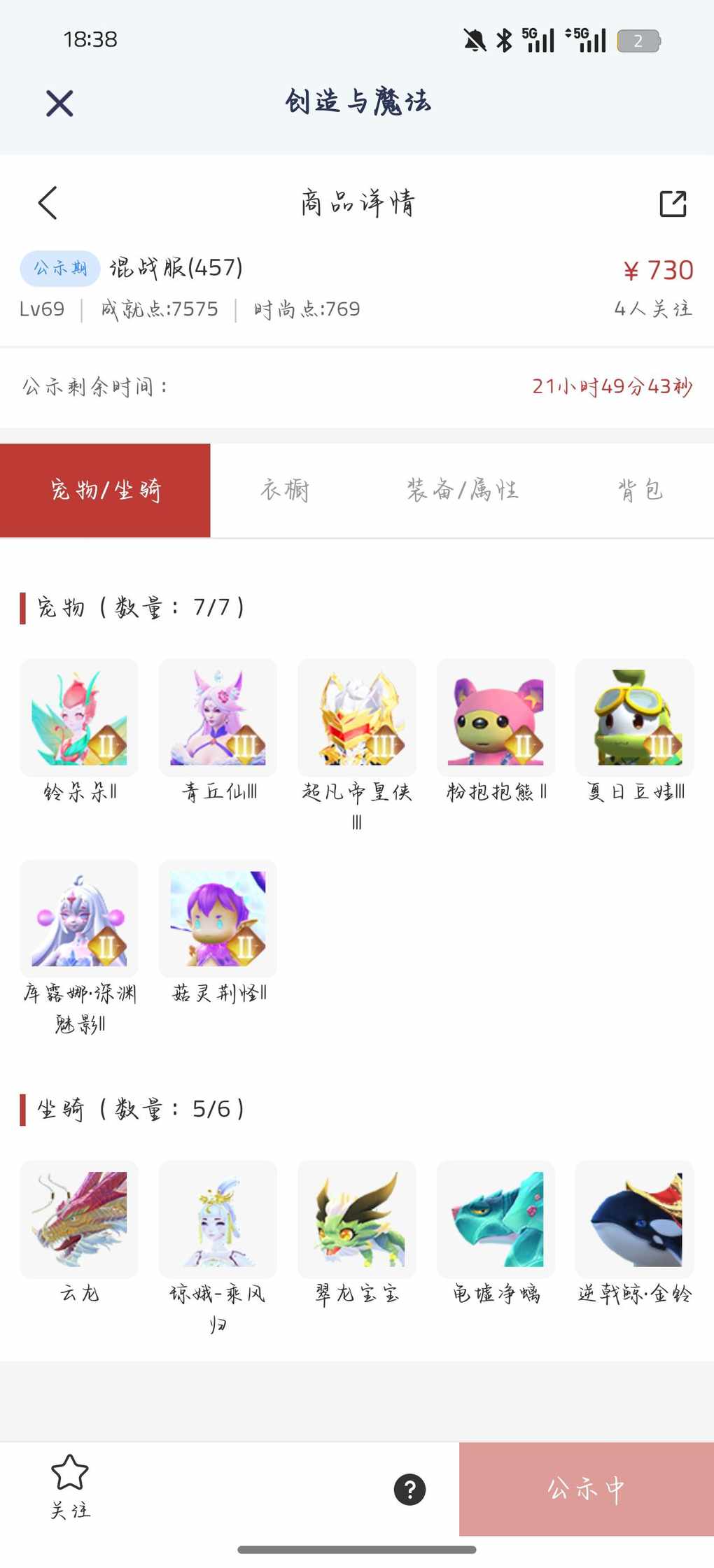Open pet 夏日豆娃Ⅲ

click(634, 718)
